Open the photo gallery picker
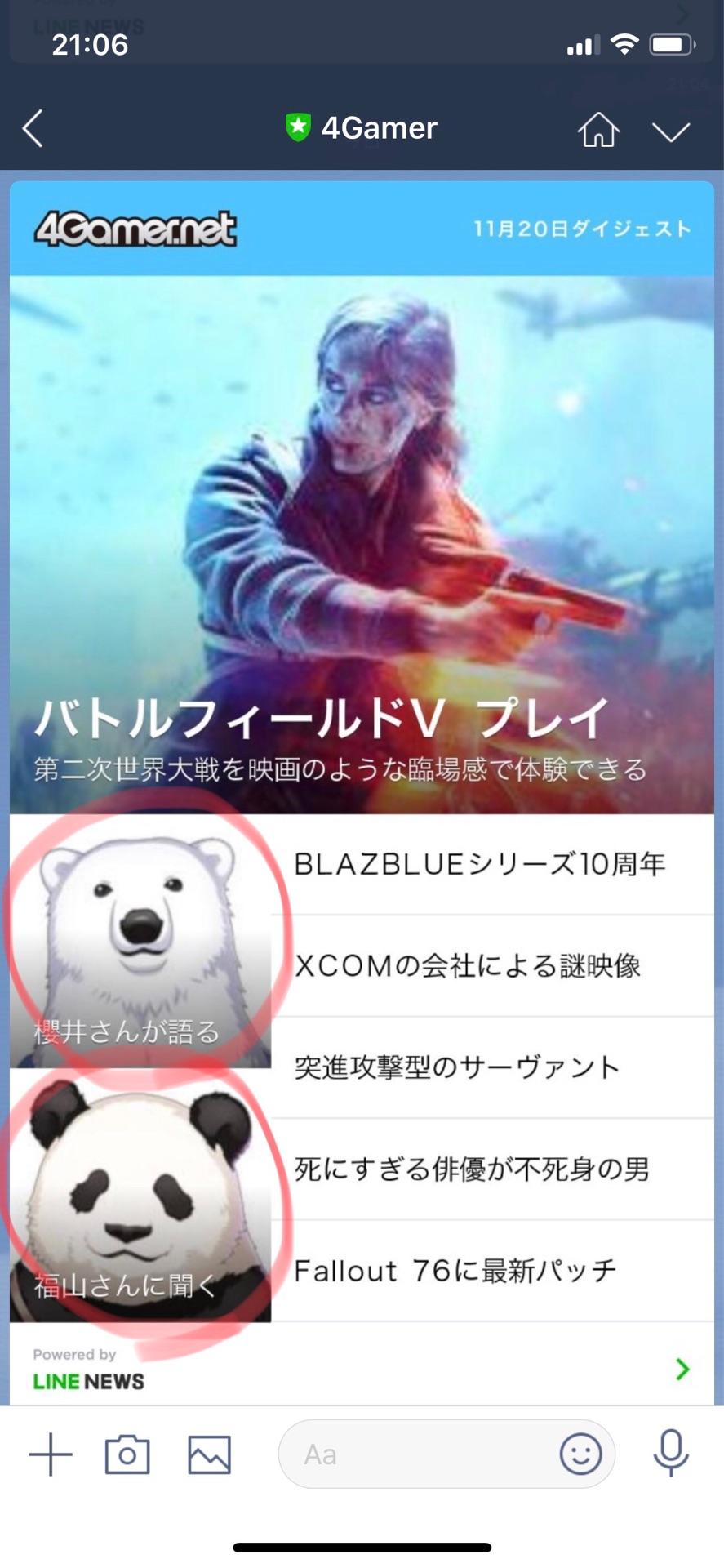The height and width of the screenshot is (1568, 724). coord(209,1454)
